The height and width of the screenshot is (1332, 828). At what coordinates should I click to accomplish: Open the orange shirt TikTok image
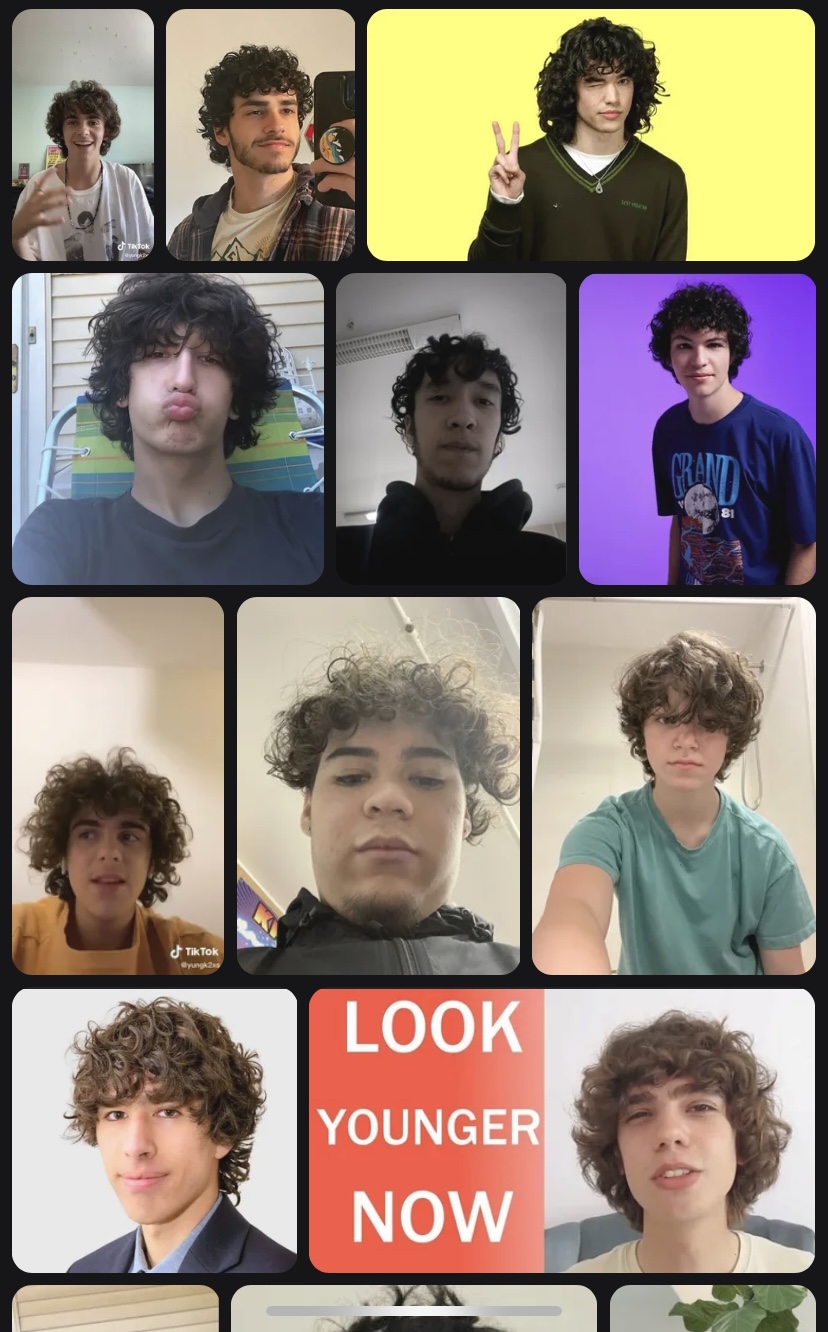(118, 785)
